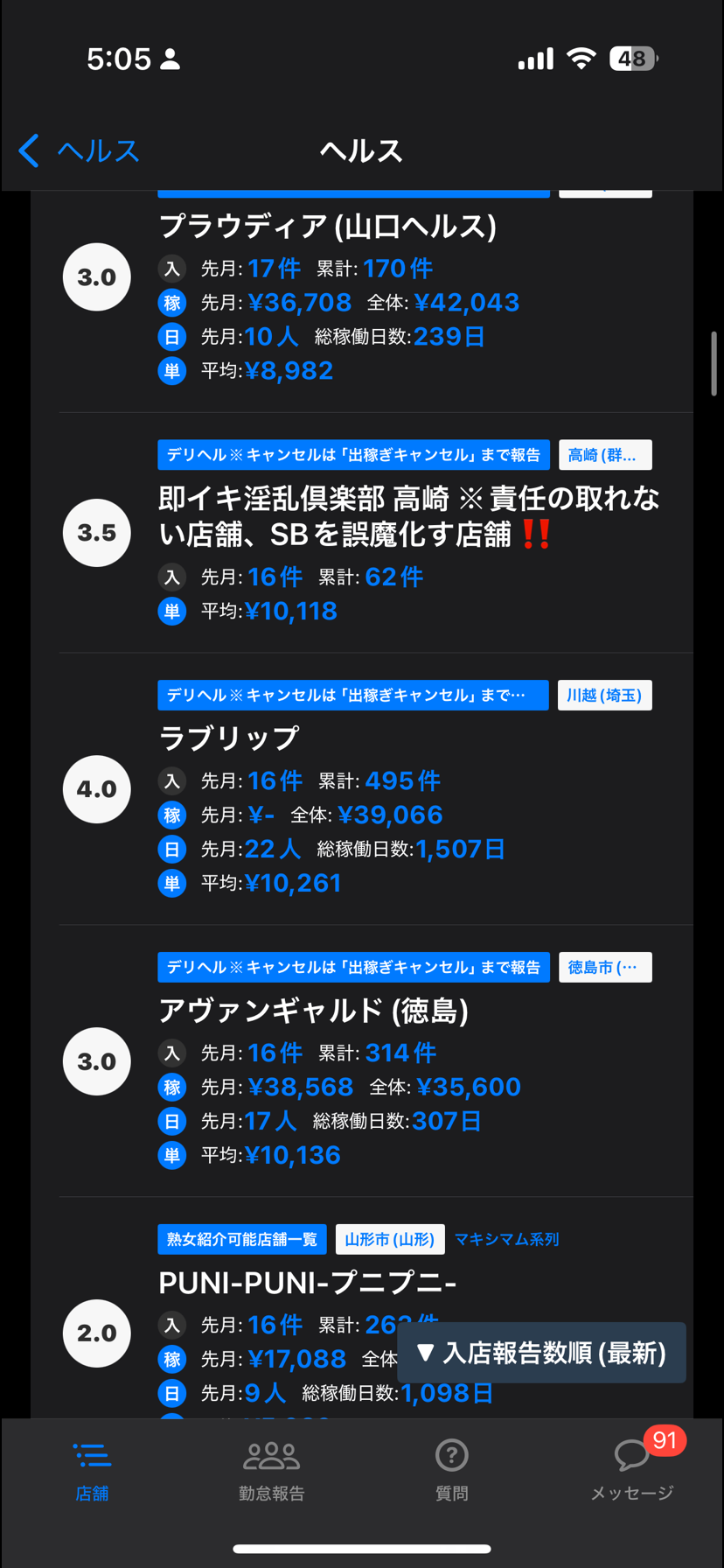This screenshot has width=724, height=1568.
Task: Open the プラウディア (山口ヘルス) store entry
Action: 328,227
